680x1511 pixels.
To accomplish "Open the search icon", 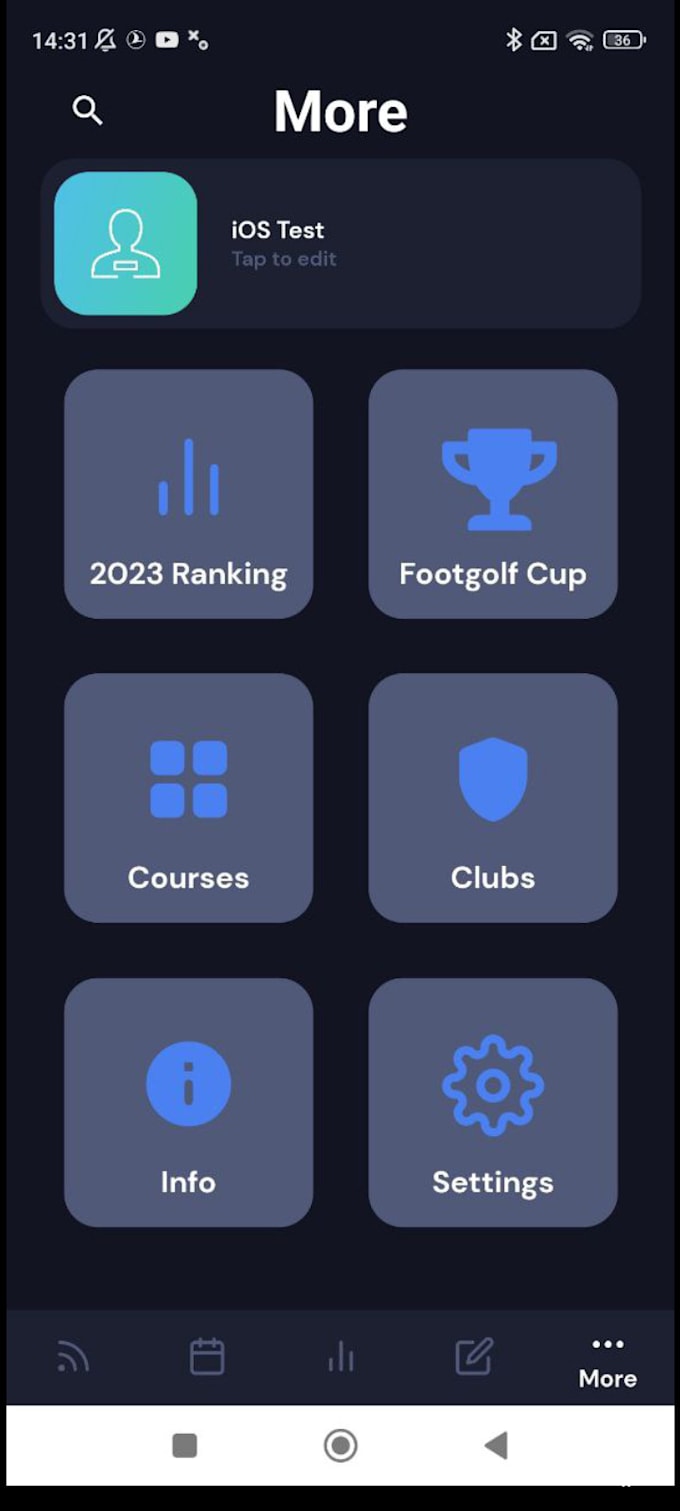I will tap(88, 111).
